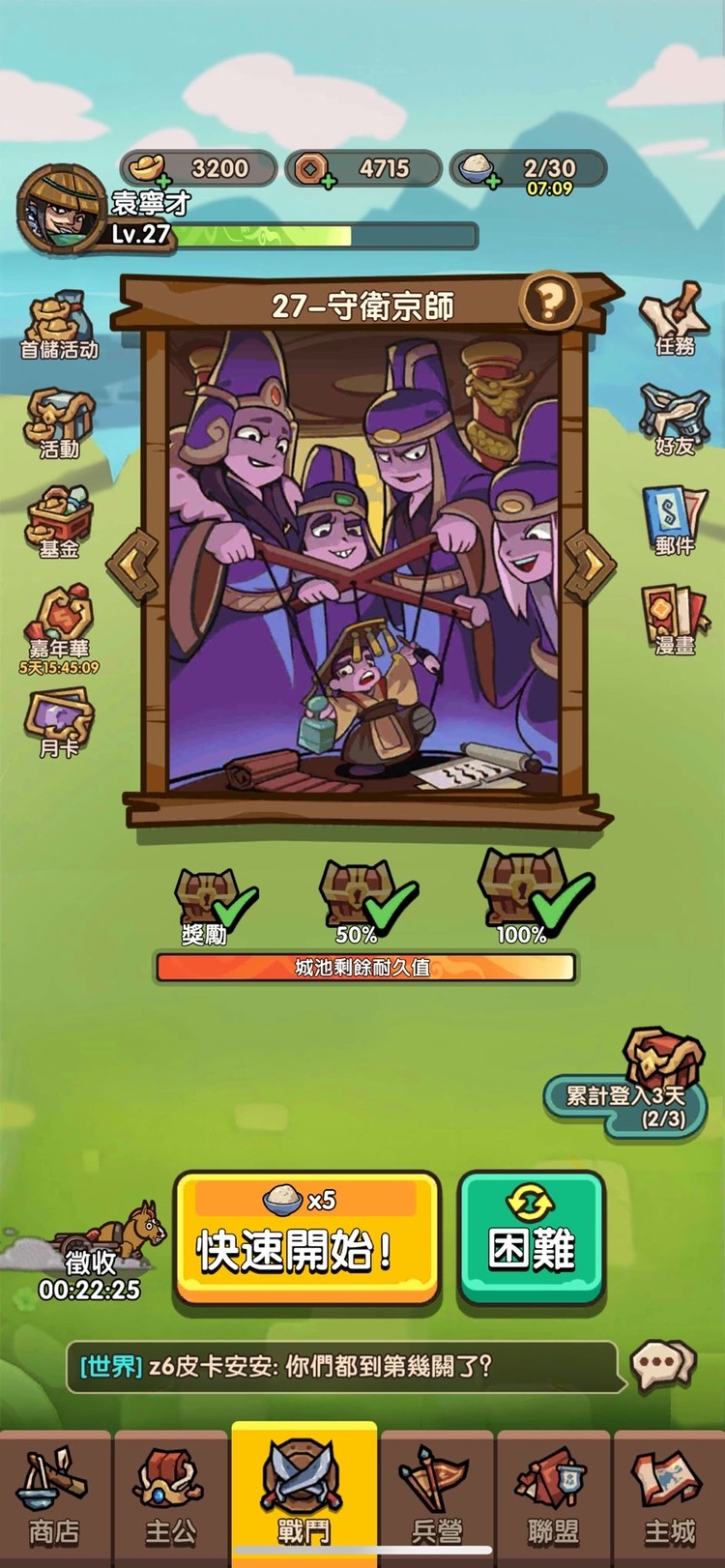The image size is (725, 1568).
Task: Open the 漫畫 comics icon
Action: [x=674, y=619]
